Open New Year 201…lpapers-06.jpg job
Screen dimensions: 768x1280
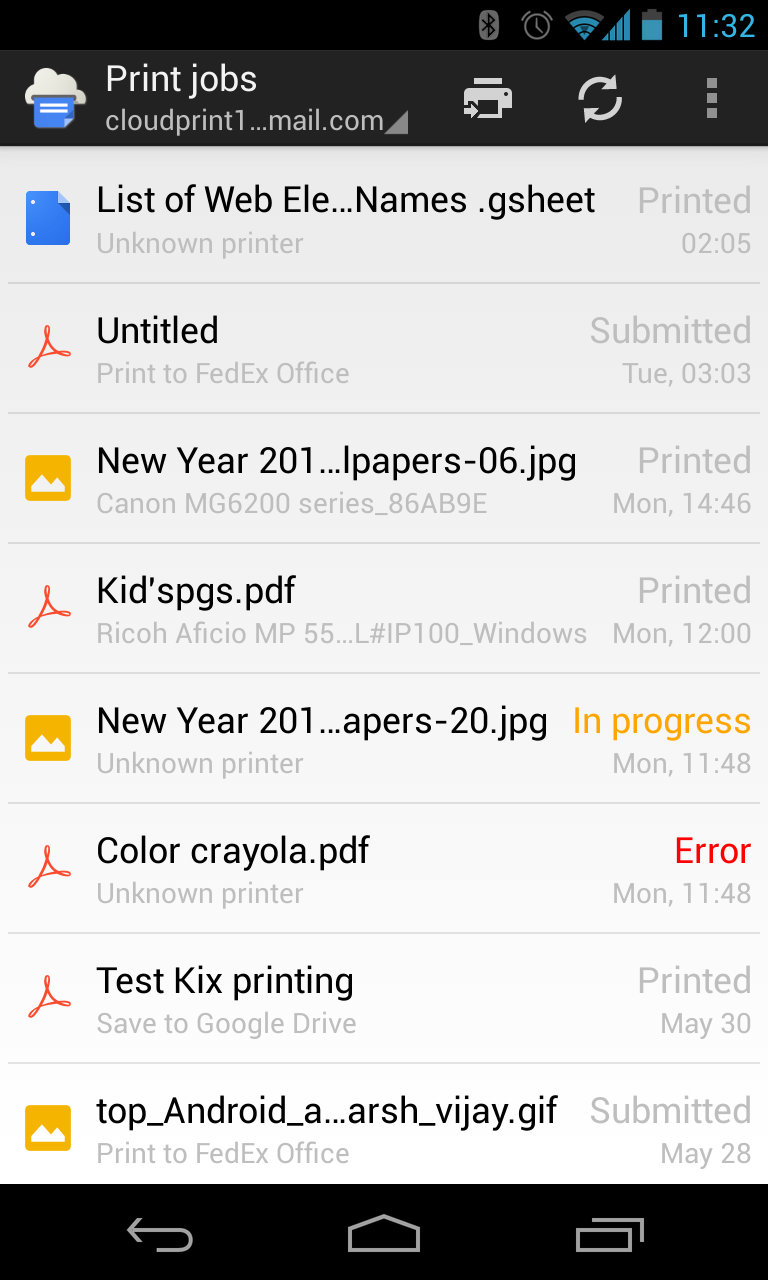click(x=384, y=479)
